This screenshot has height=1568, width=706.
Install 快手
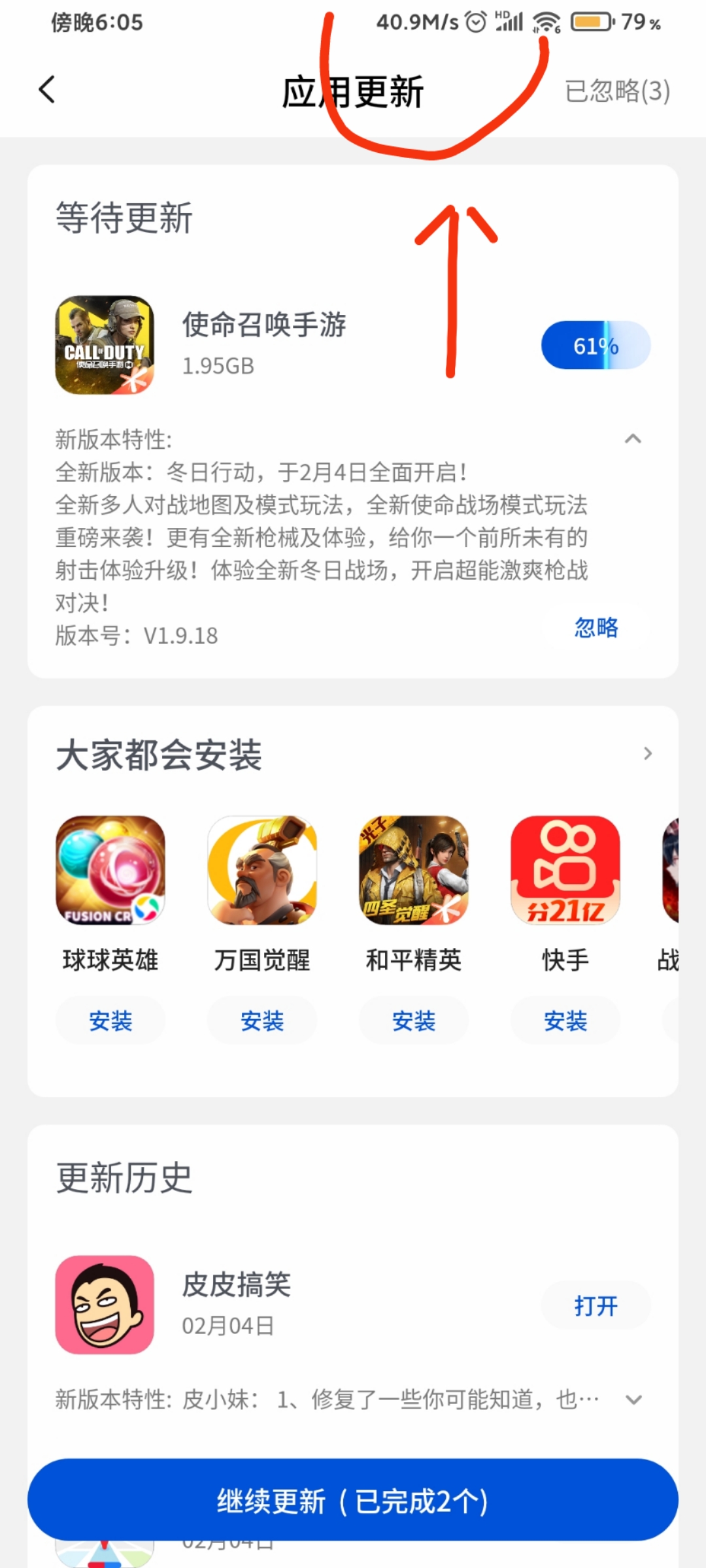point(565,1021)
